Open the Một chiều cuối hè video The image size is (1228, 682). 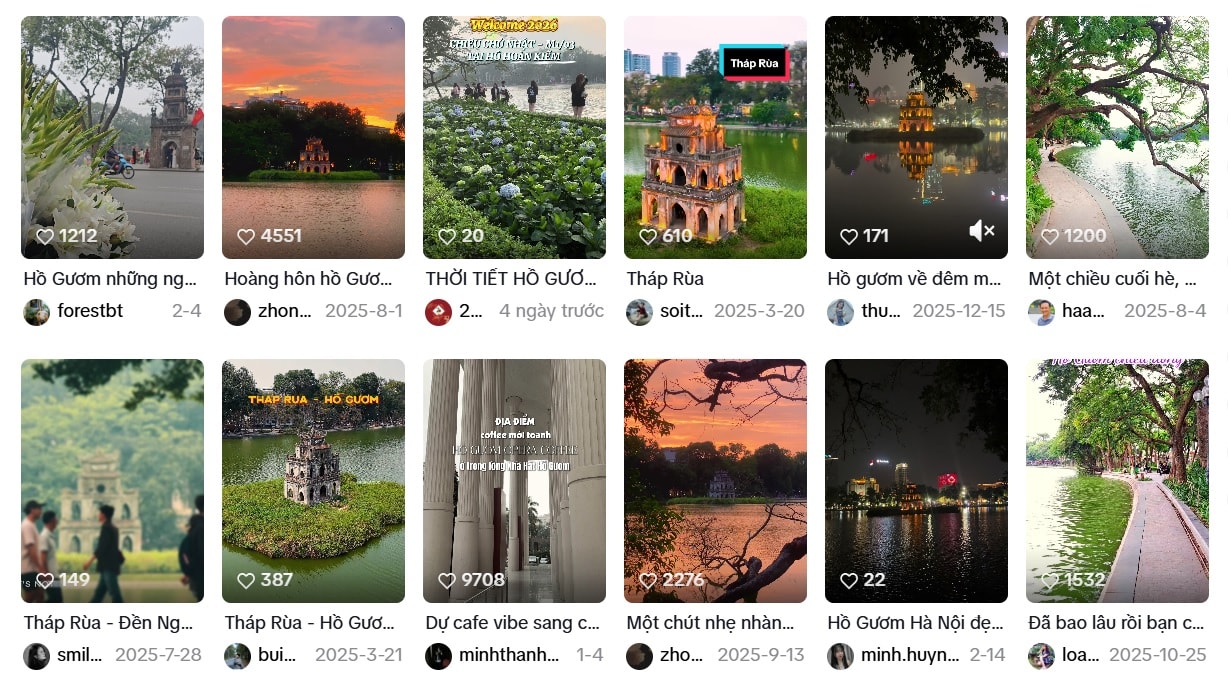[x=1117, y=137]
